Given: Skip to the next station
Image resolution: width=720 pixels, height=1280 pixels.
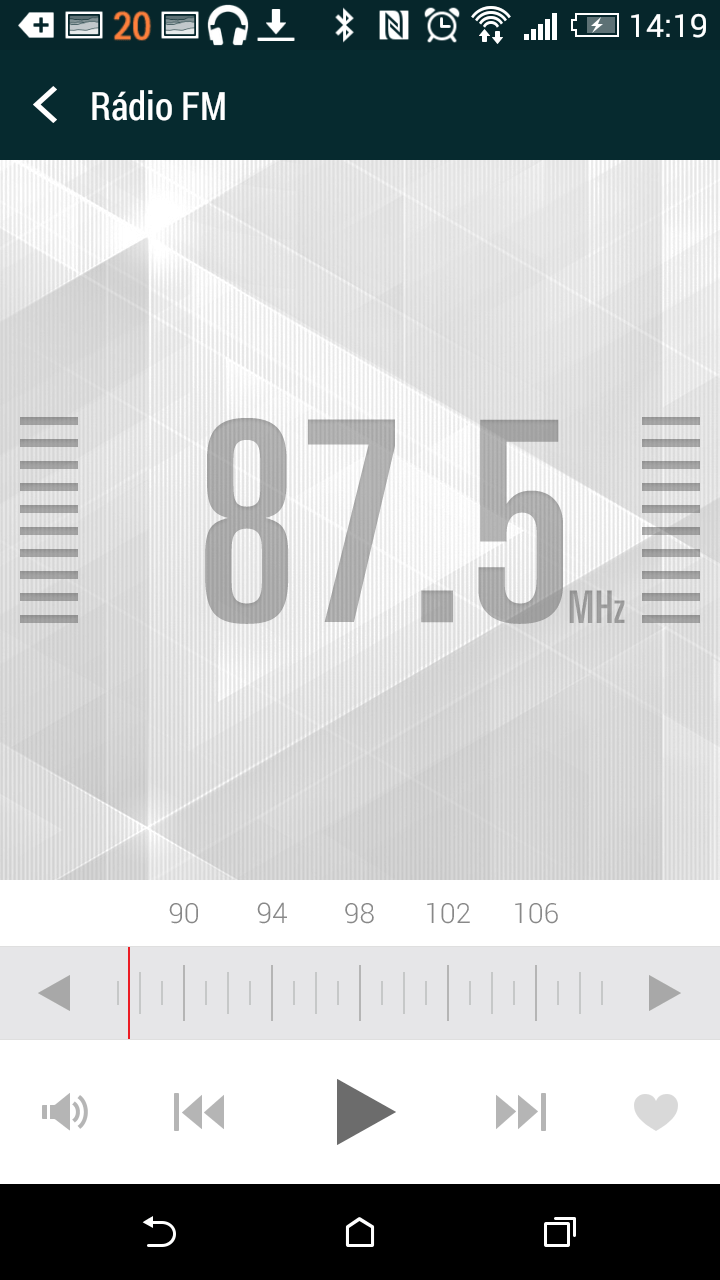Looking at the screenshot, I should pyautogui.click(x=521, y=1112).
